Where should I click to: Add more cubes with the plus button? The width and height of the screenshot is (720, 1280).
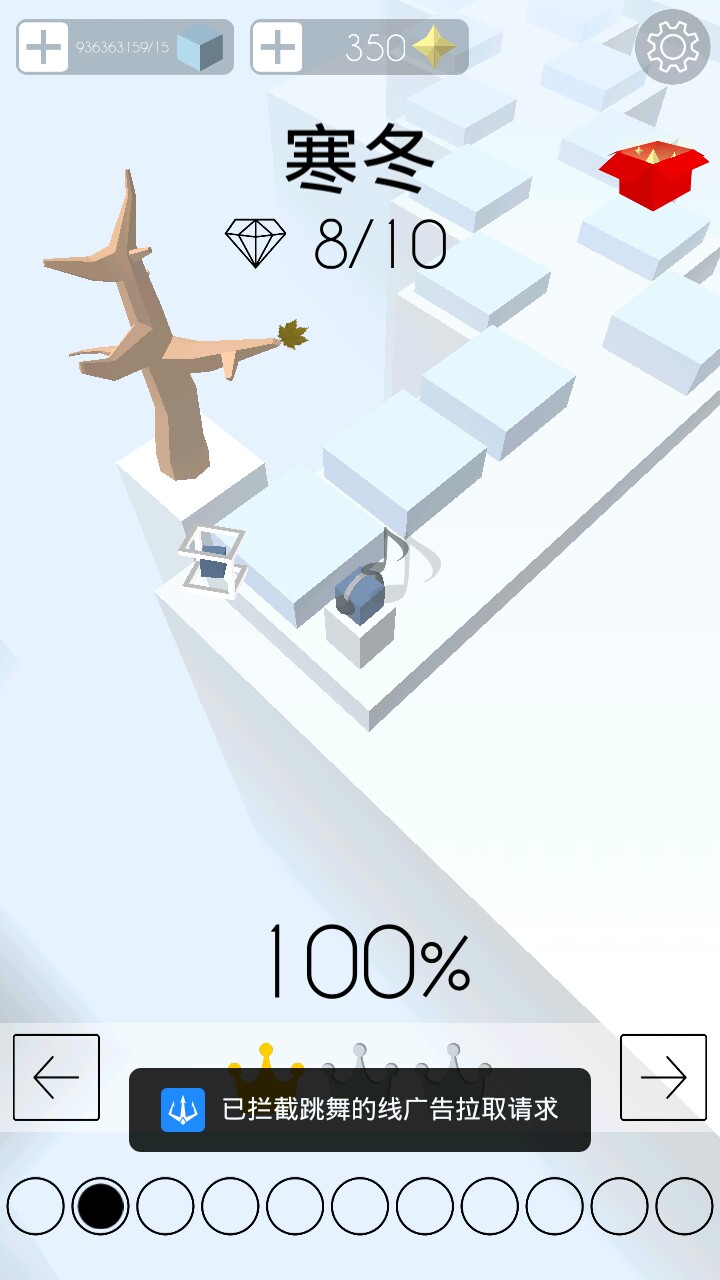click(42, 47)
